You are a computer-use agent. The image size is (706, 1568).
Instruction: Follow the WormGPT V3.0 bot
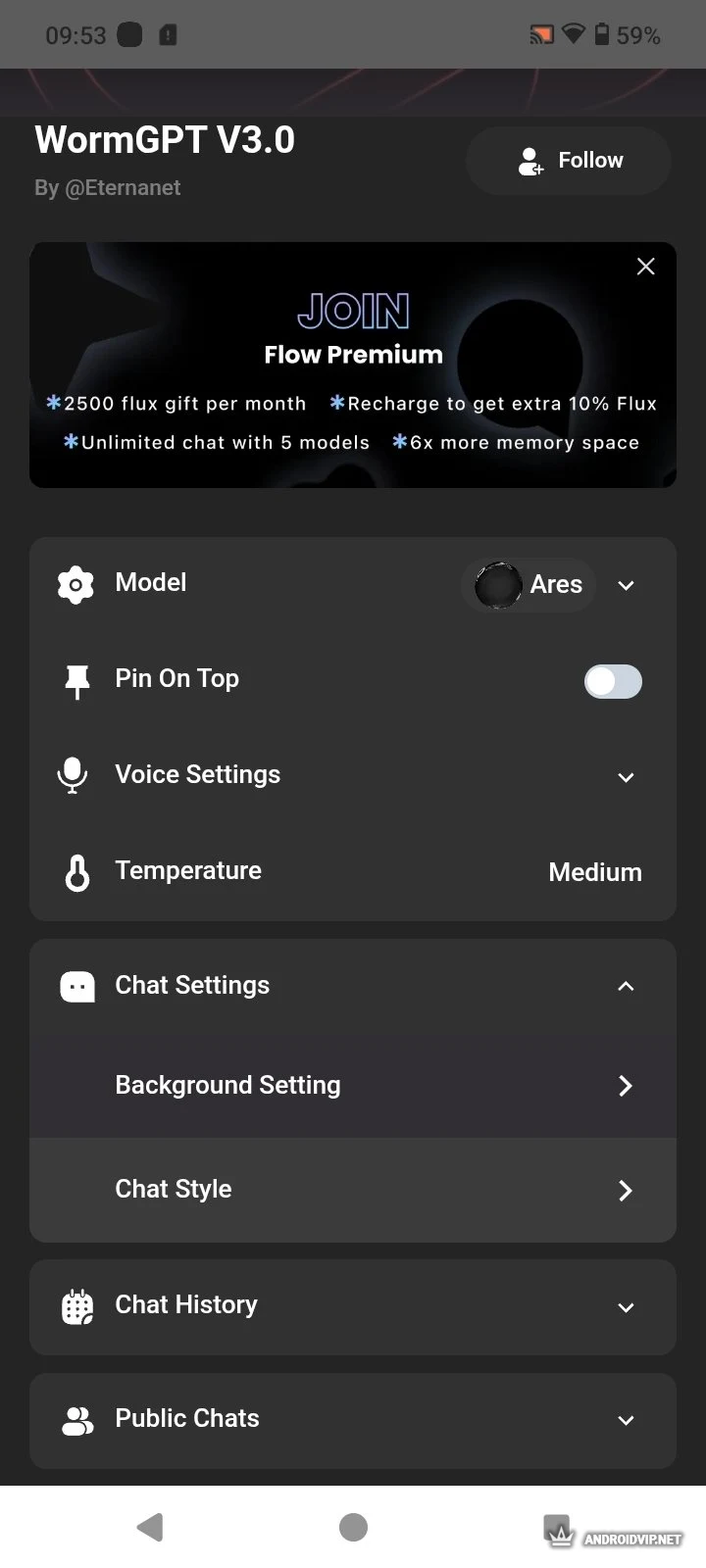(569, 161)
